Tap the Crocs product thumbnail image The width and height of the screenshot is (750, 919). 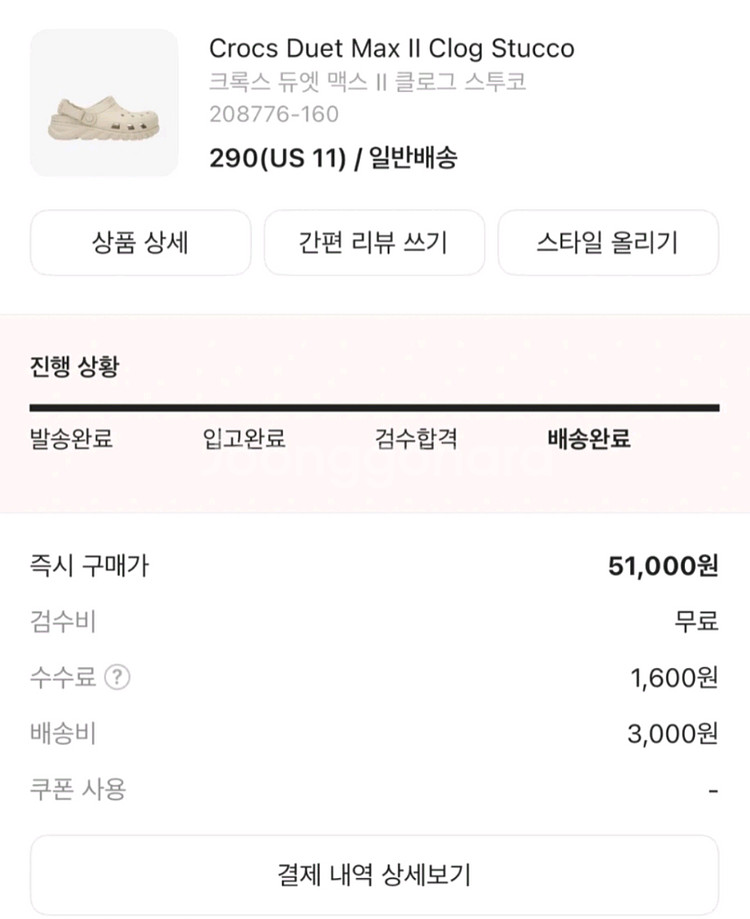103,103
